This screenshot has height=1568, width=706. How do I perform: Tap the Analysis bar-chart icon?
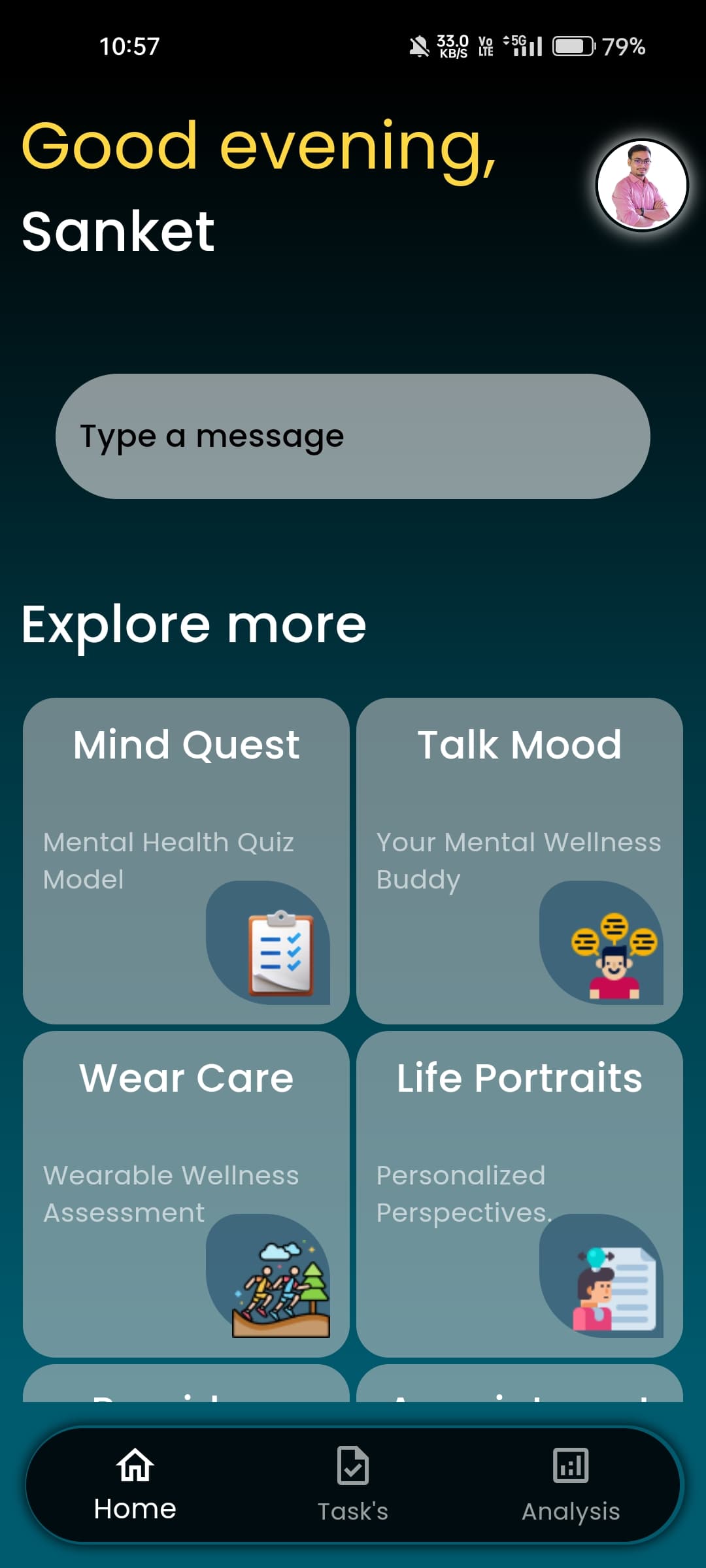click(x=570, y=1465)
